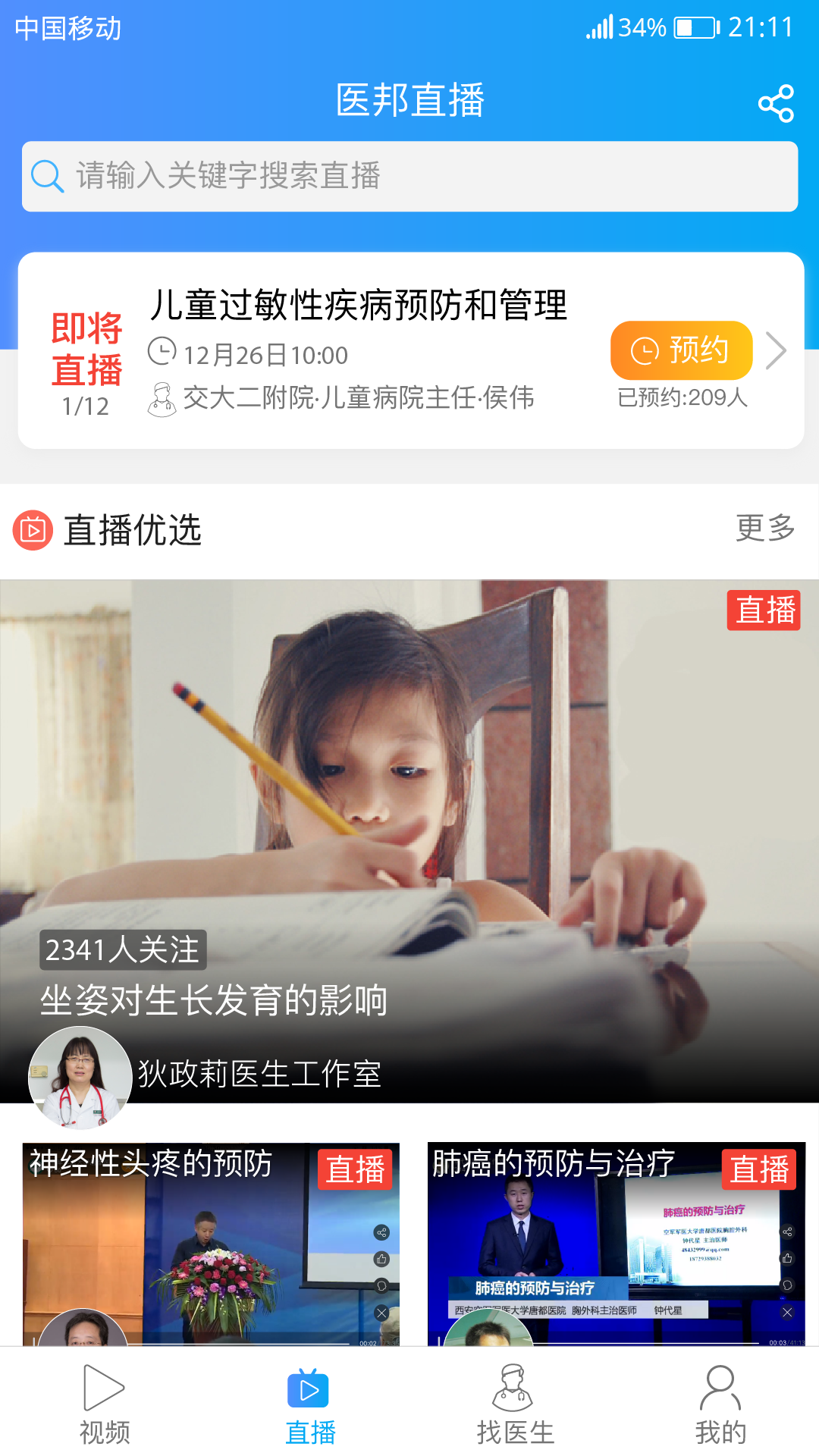This screenshot has width=819, height=1456.
Task: Open live stream 坐姿对生长发育的影响
Action: click(409, 796)
